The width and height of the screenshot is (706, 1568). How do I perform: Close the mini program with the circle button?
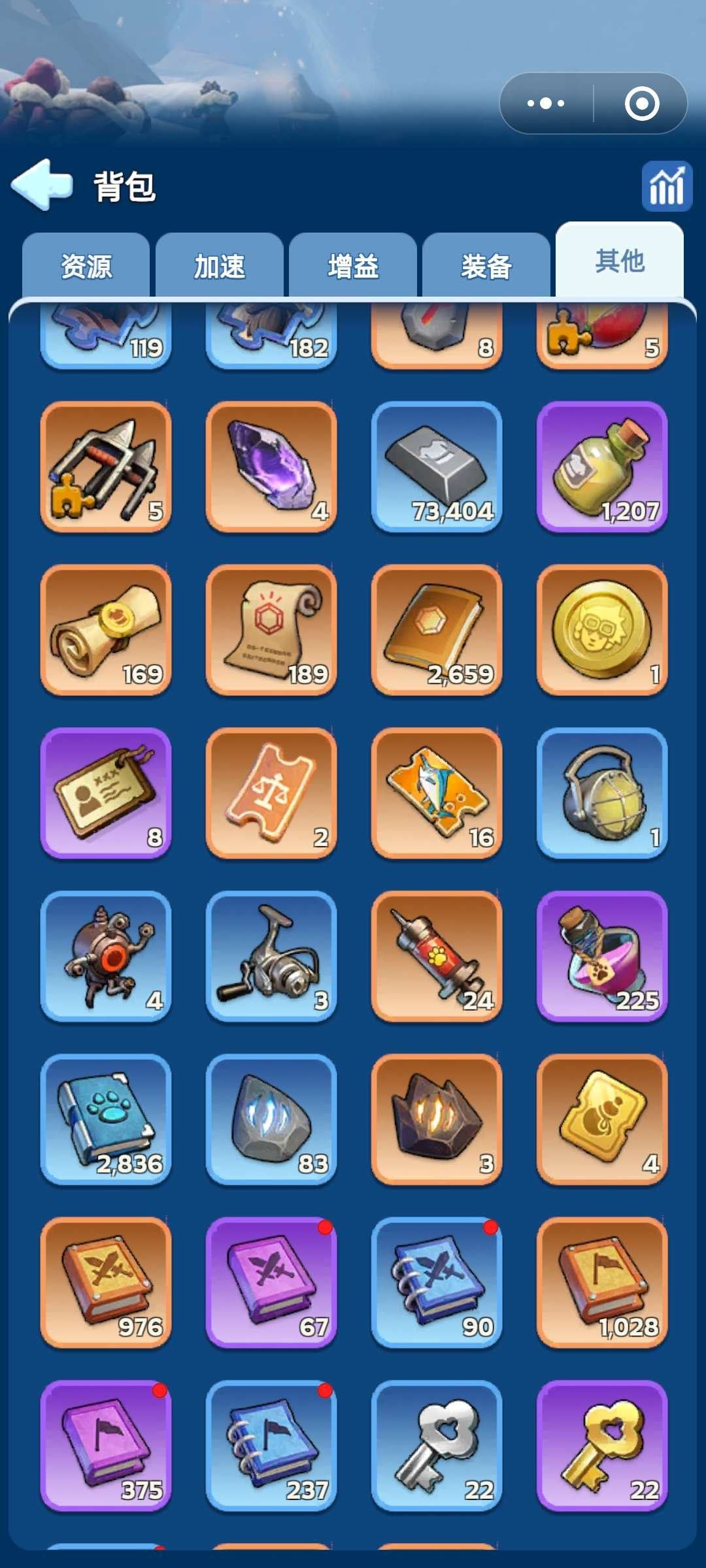point(641,103)
